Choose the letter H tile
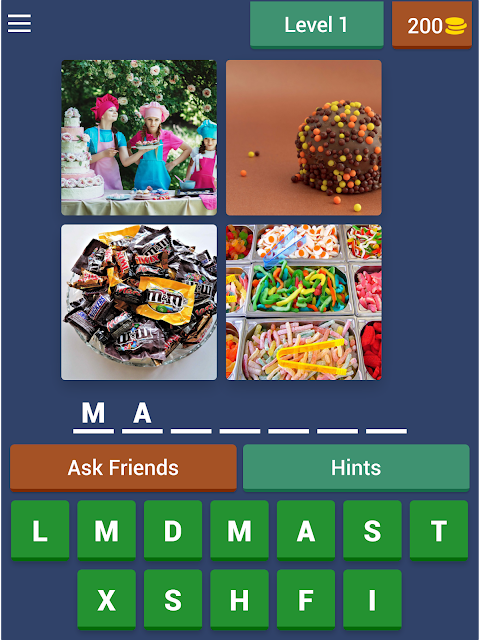The height and width of the screenshot is (640, 479). click(x=240, y=600)
